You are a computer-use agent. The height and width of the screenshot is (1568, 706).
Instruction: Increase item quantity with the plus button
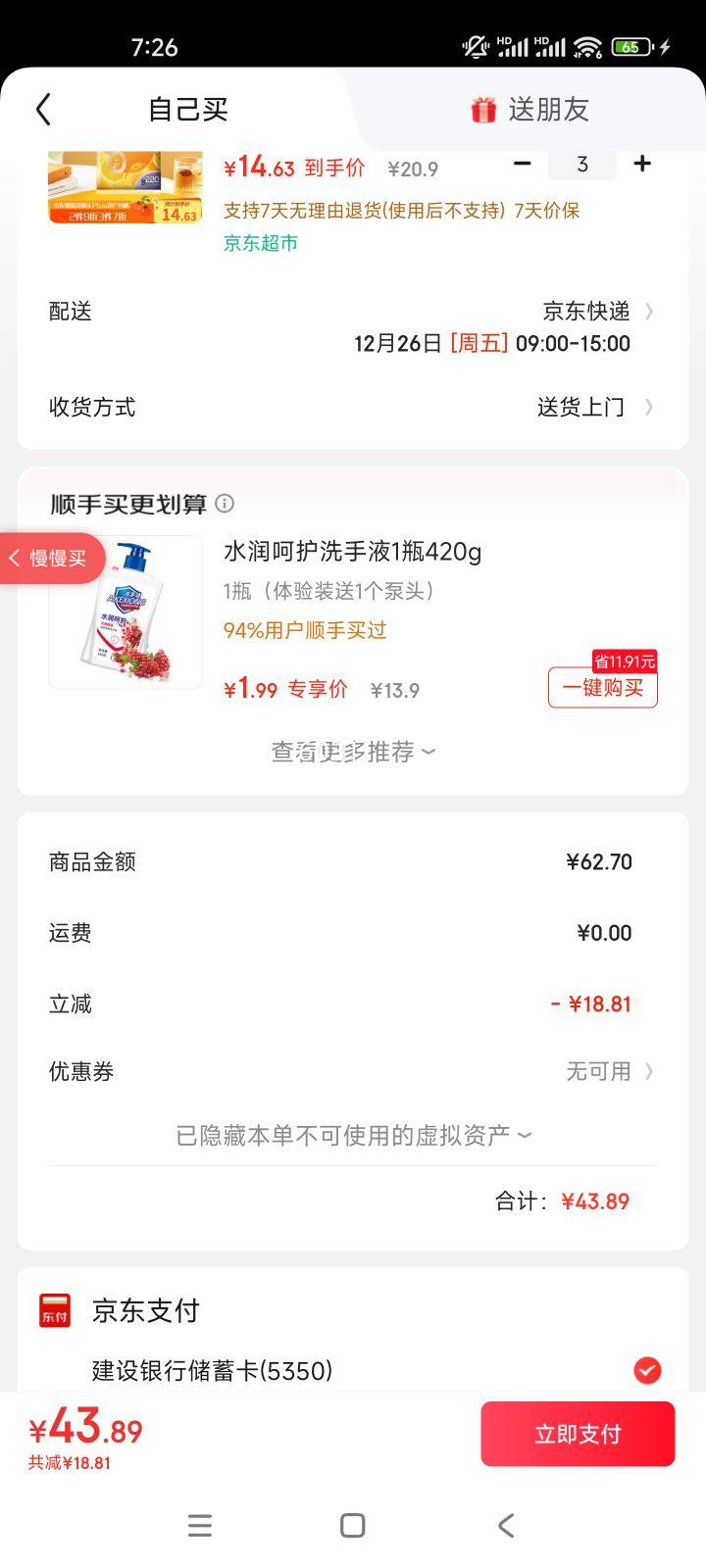click(x=642, y=164)
